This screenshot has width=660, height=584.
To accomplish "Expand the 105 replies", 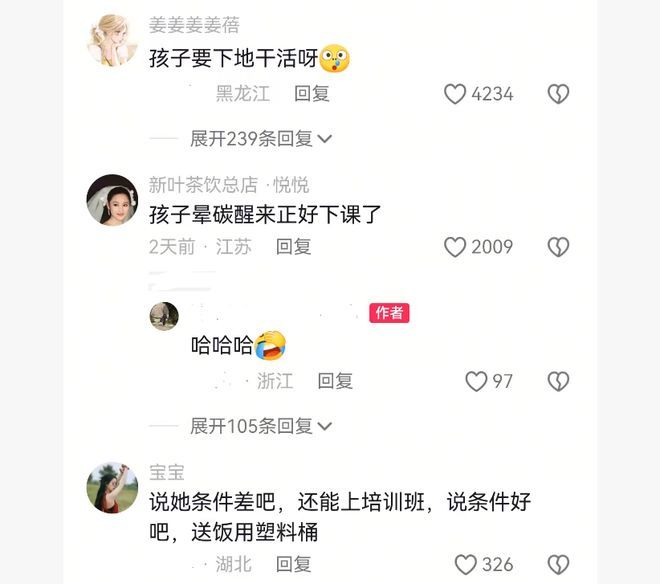I will [261, 426].
